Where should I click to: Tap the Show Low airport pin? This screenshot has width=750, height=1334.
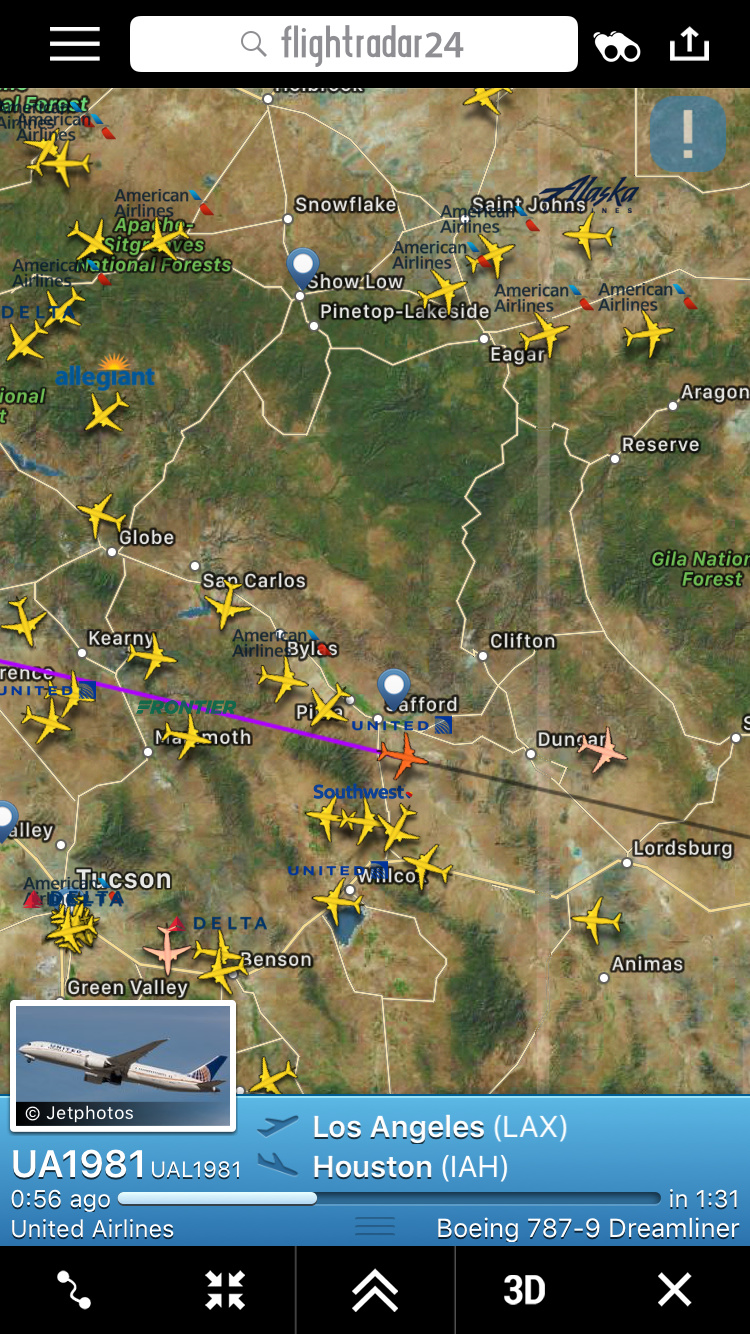302,268
